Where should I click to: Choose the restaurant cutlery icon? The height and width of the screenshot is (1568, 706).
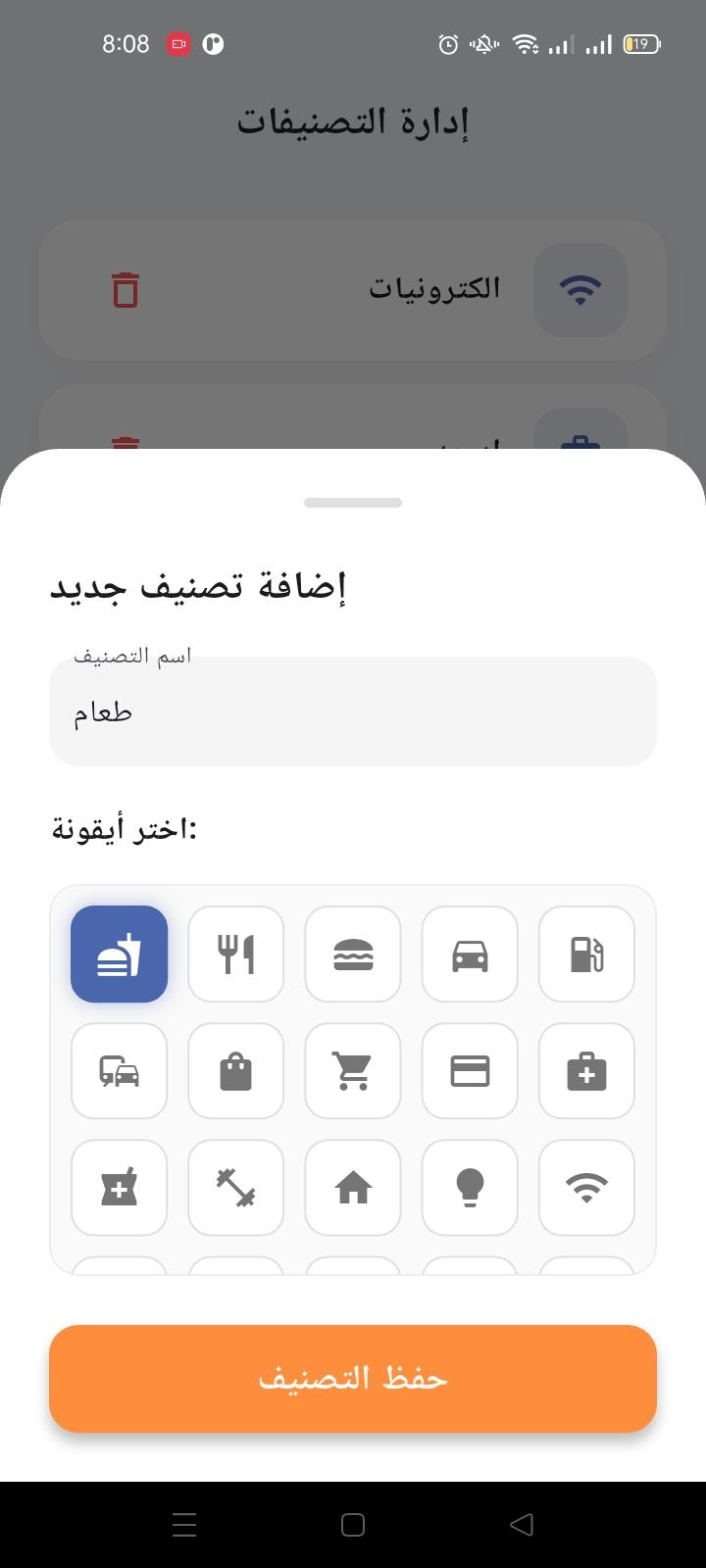(x=235, y=954)
